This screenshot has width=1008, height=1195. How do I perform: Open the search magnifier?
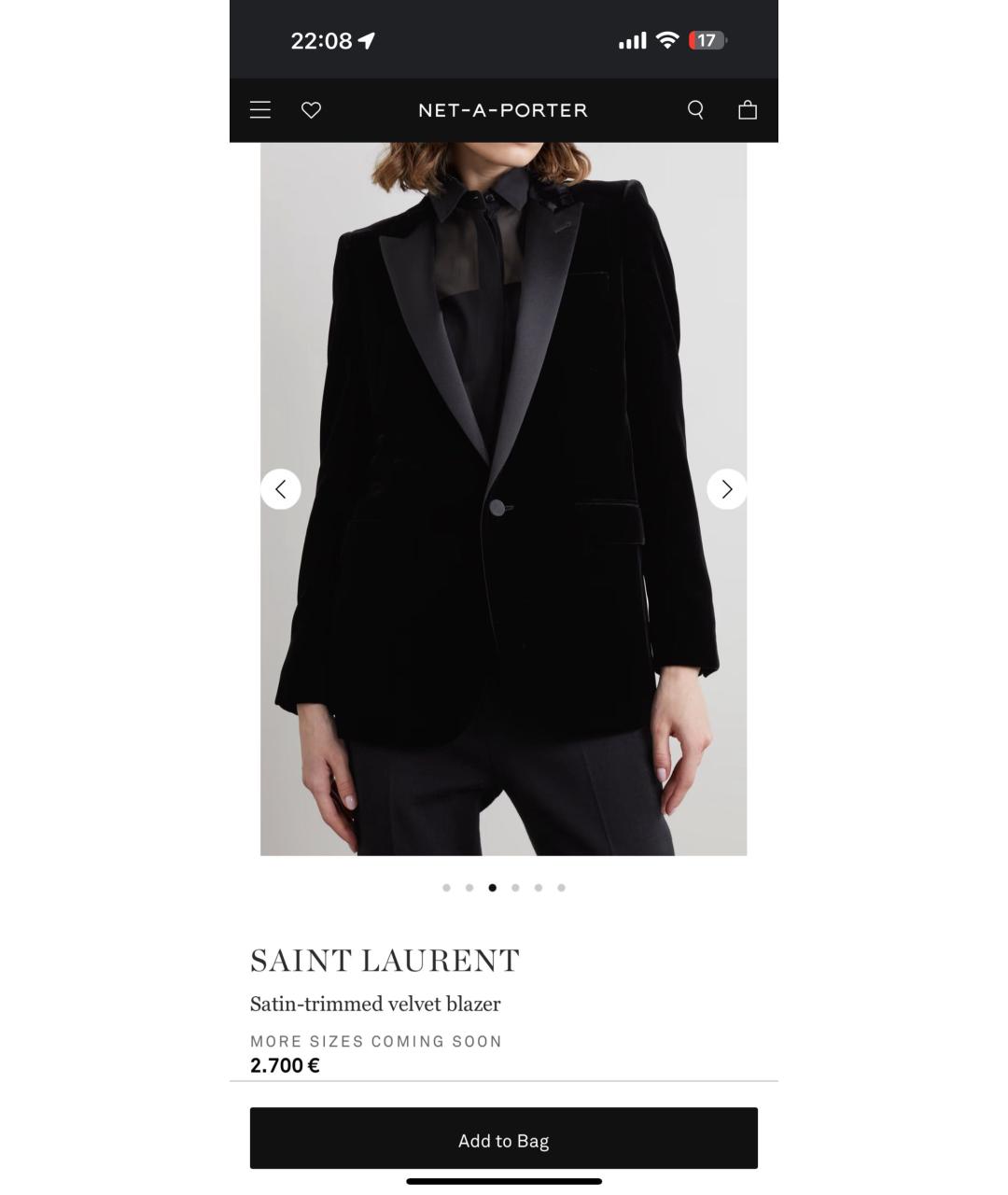coord(695,110)
